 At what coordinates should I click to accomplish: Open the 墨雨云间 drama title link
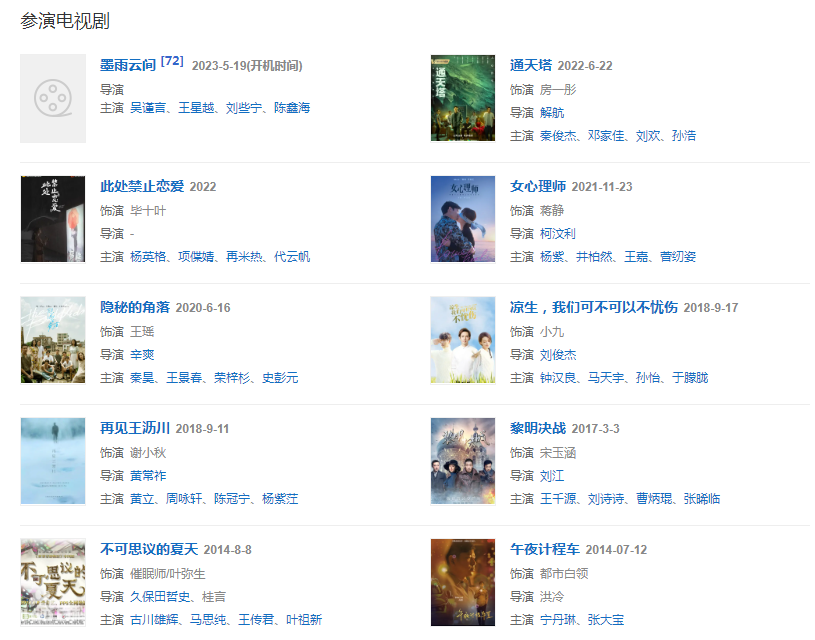[128, 65]
